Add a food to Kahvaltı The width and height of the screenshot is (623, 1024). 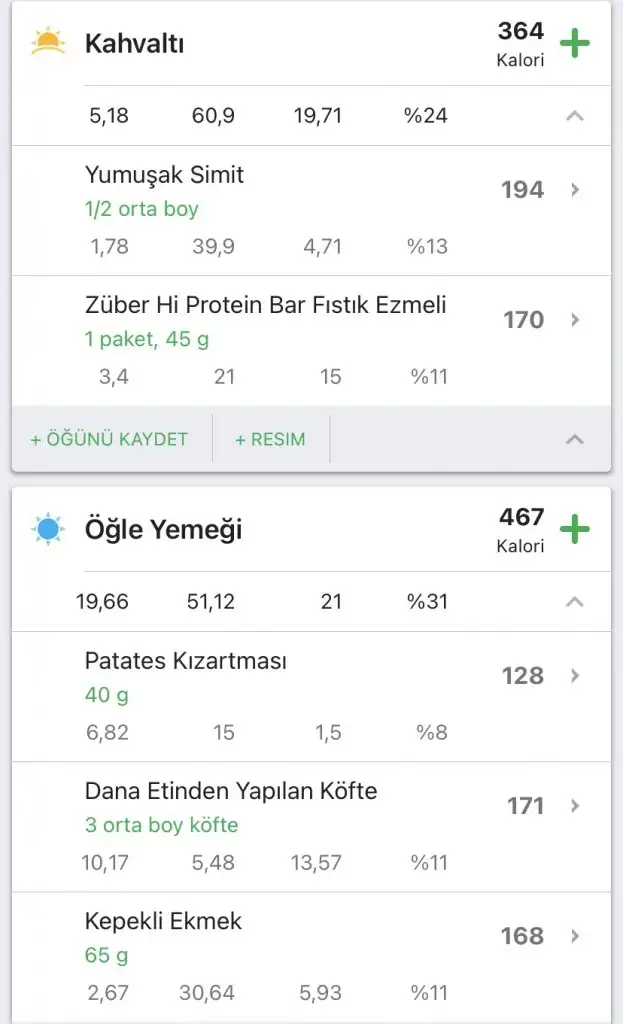click(x=574, y=44)
